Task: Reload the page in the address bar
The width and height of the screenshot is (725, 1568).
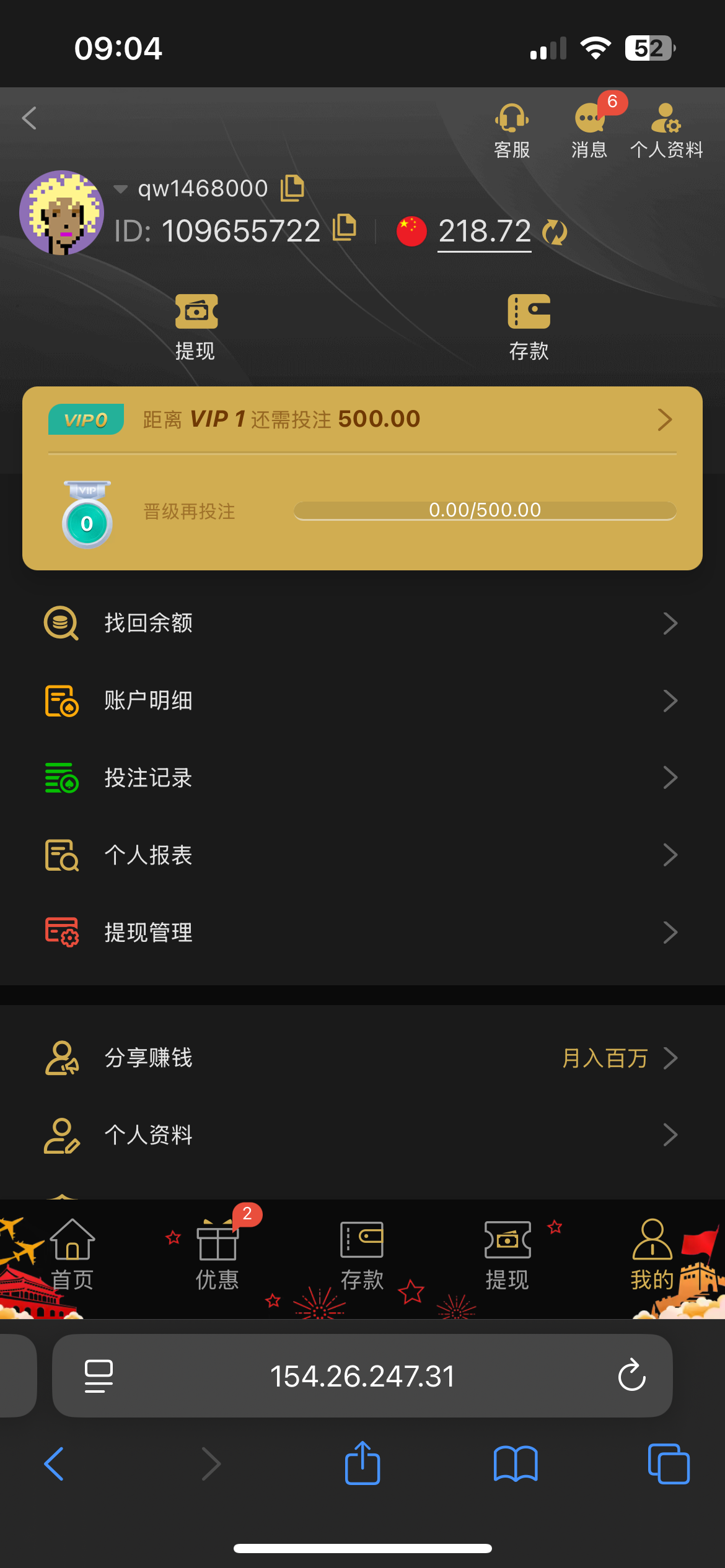Action: (631, 1375)
